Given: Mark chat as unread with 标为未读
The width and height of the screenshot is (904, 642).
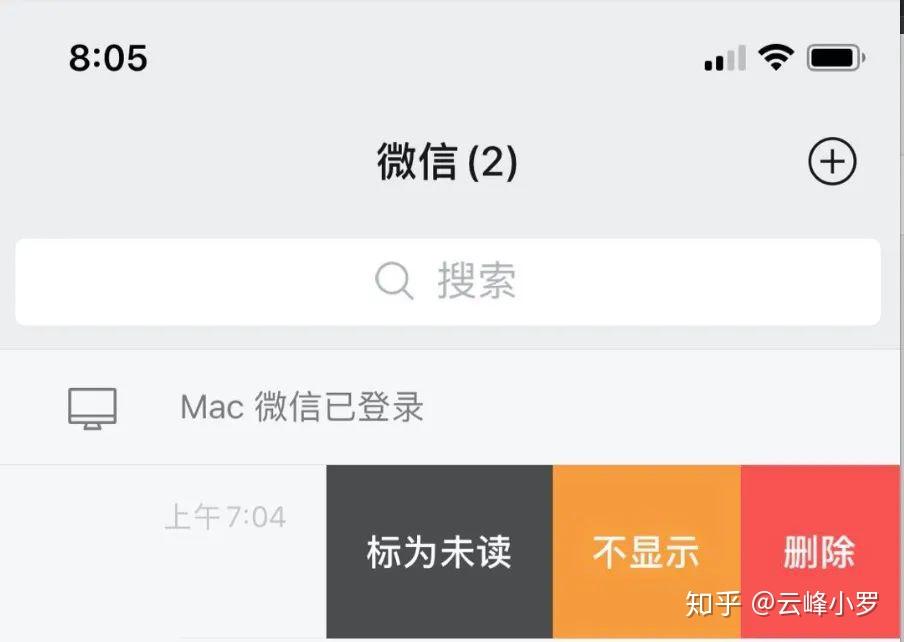Looking at the screenshot, I should [x=439, y=551].
